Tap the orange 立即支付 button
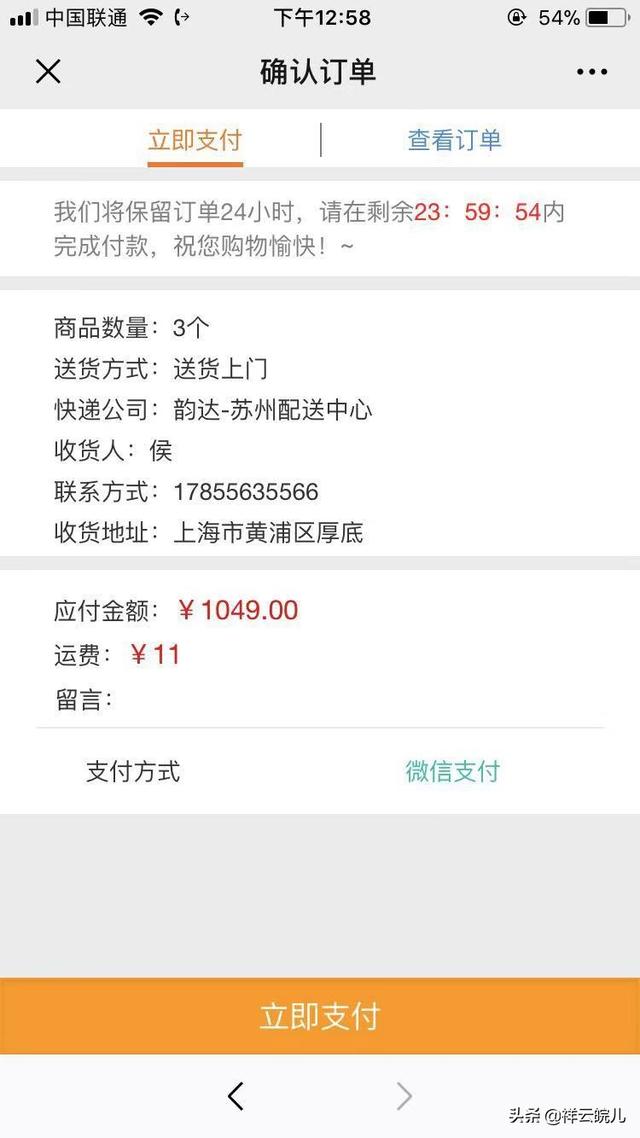640x1138 pixels. click(320, 1016)
